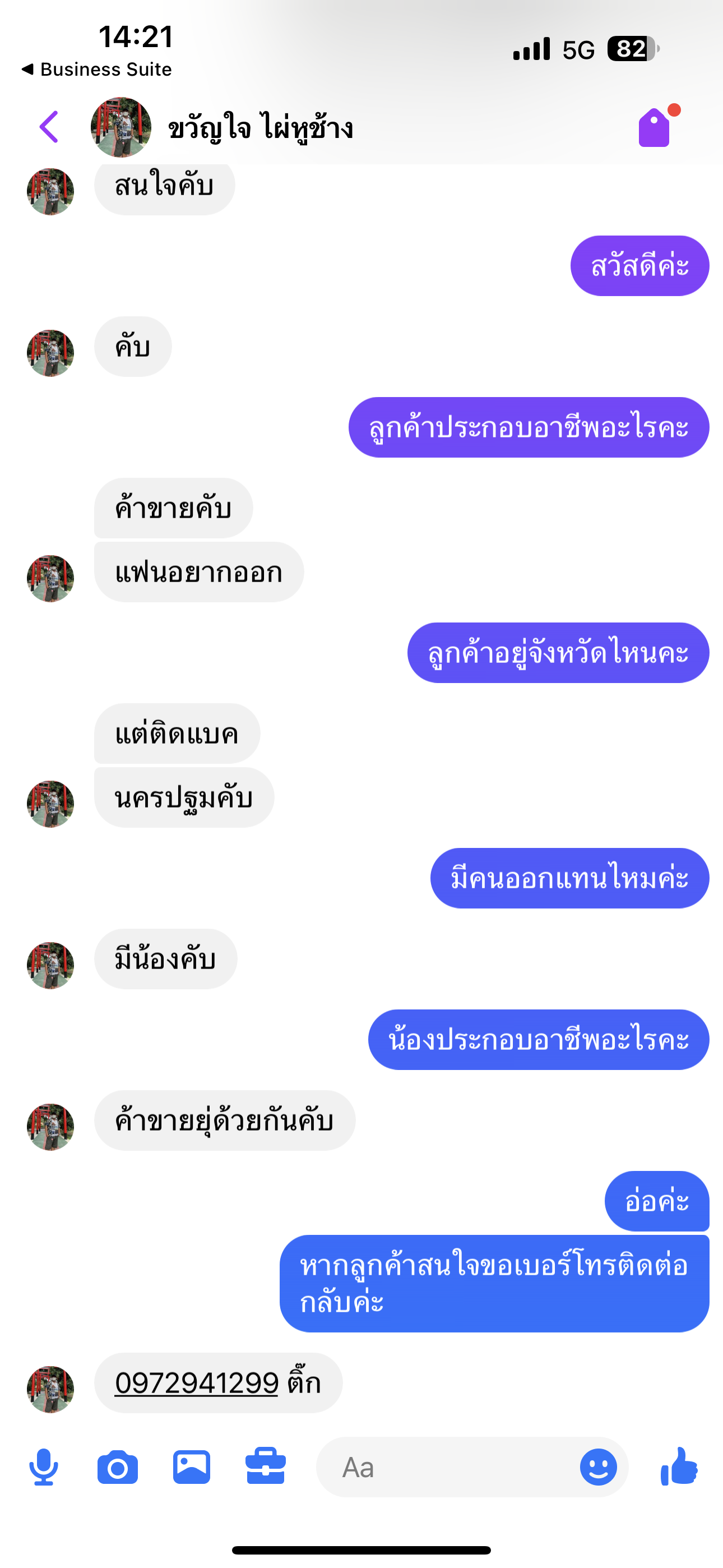723x1568 pixels.
Task: Tap the phone number 0972941299 link
Action: (x=197, y=1383)
